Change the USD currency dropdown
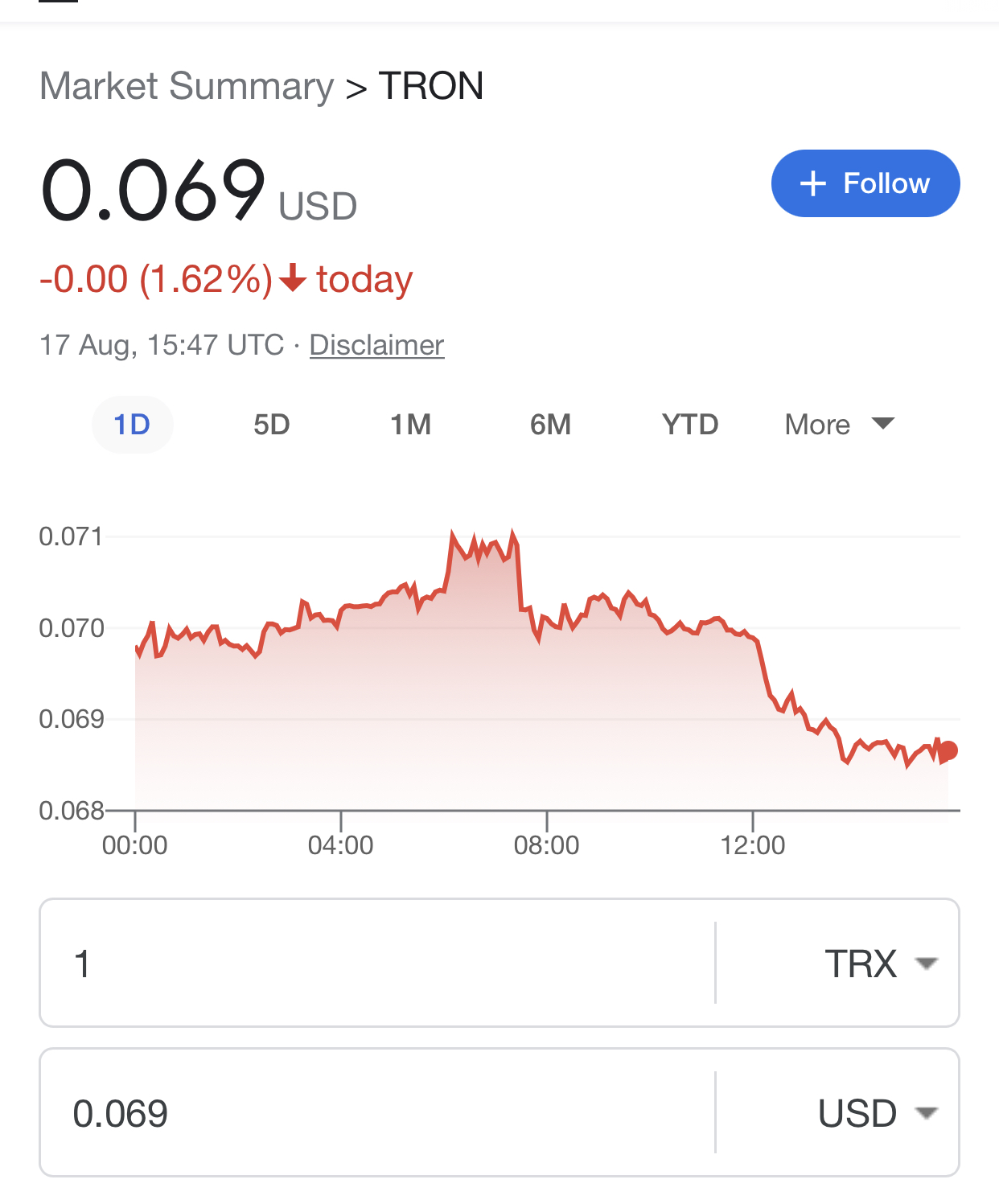Image resolution: width=999 pixels, height=1204 pixels. tap(877, 1113)
